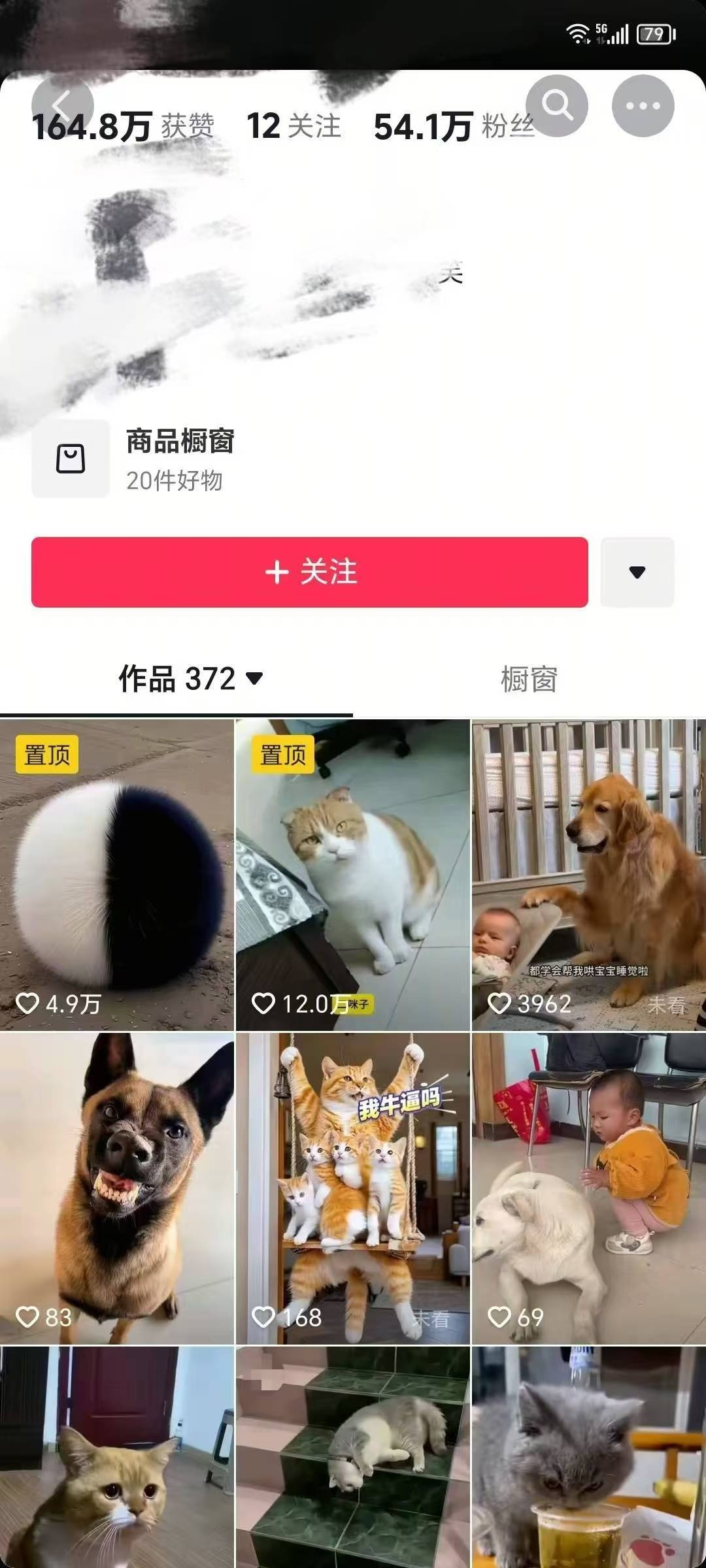Open toddler with white dog video, 69 likes

point(588,1188)
